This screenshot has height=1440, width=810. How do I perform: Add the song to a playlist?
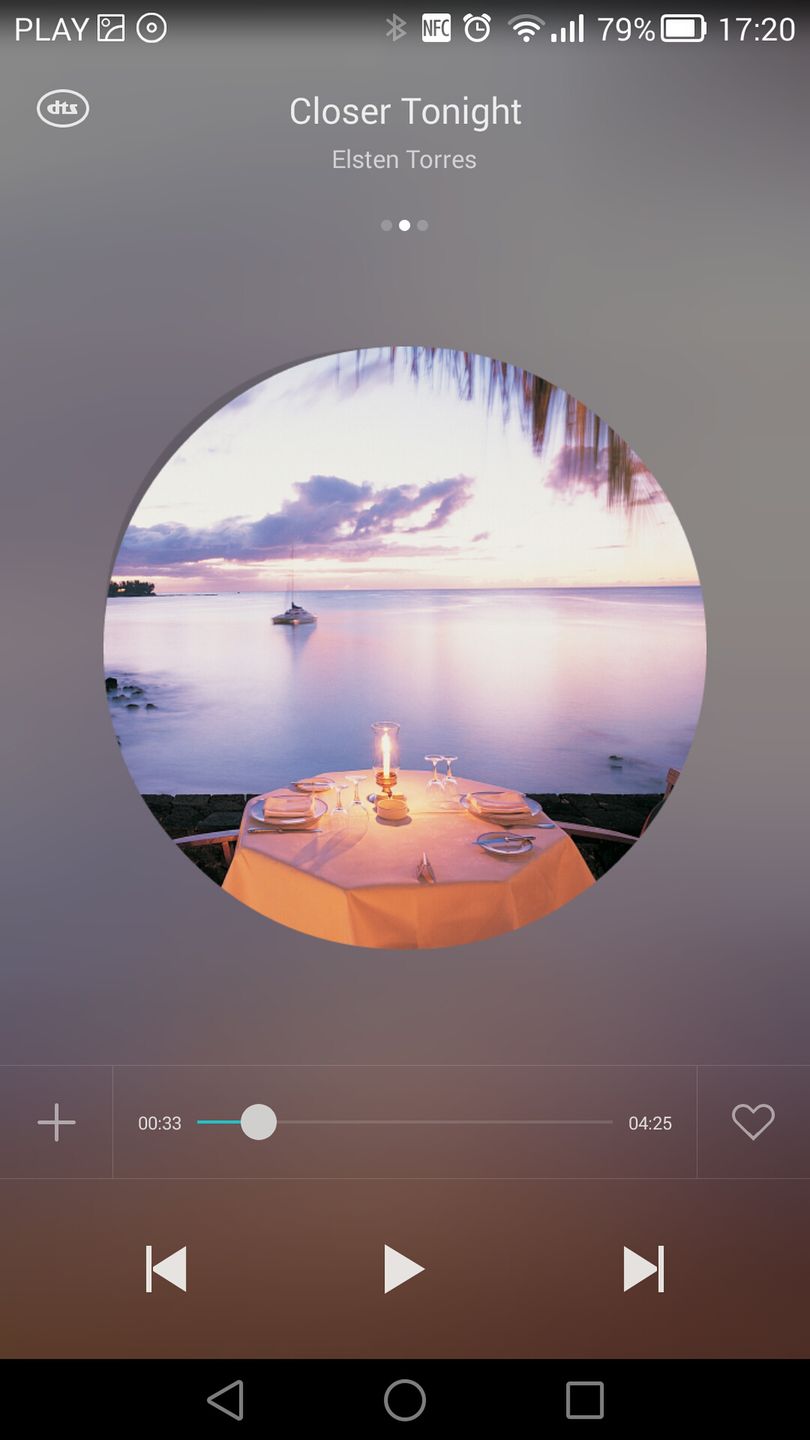[56, 1122]
